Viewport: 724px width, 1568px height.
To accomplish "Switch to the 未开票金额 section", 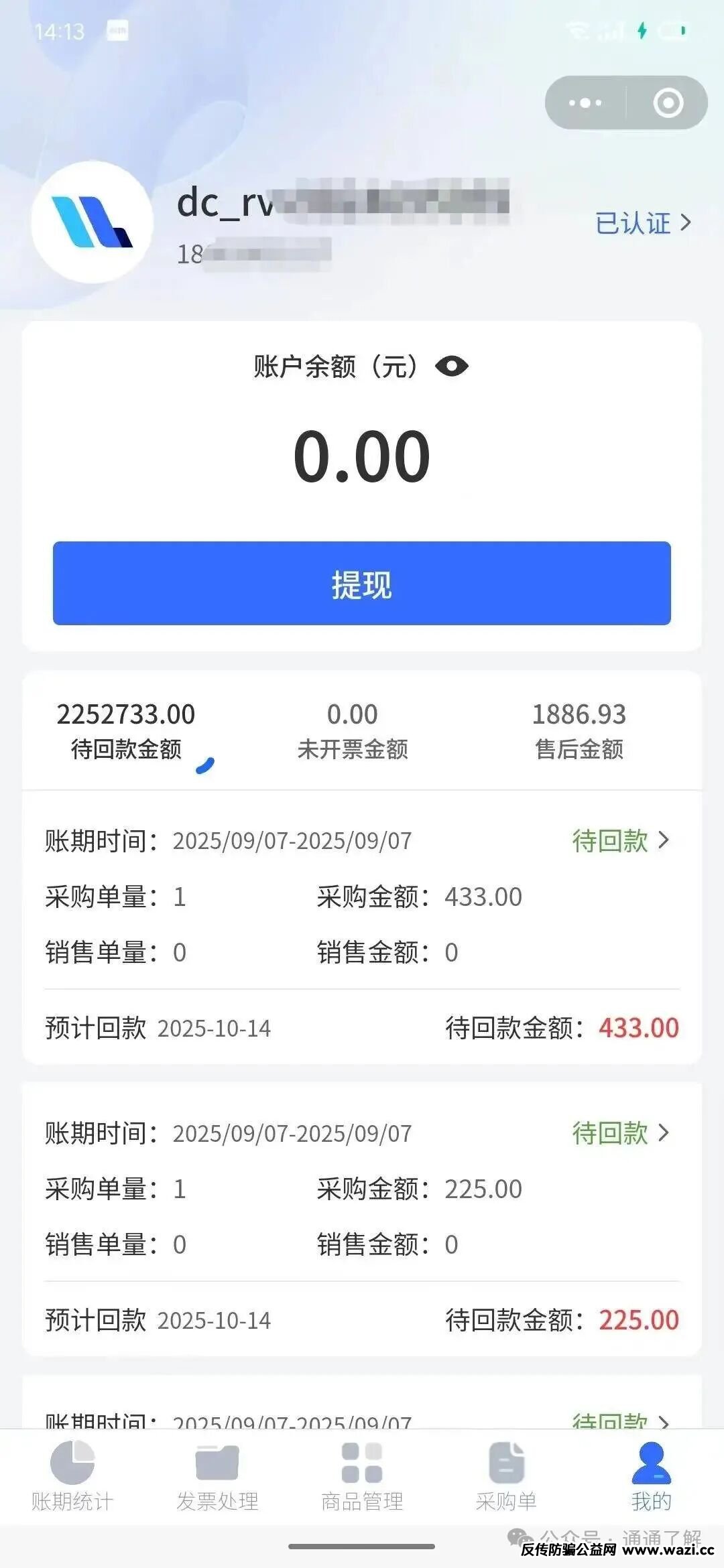I will pyautogui.click(x=353, y=730).
